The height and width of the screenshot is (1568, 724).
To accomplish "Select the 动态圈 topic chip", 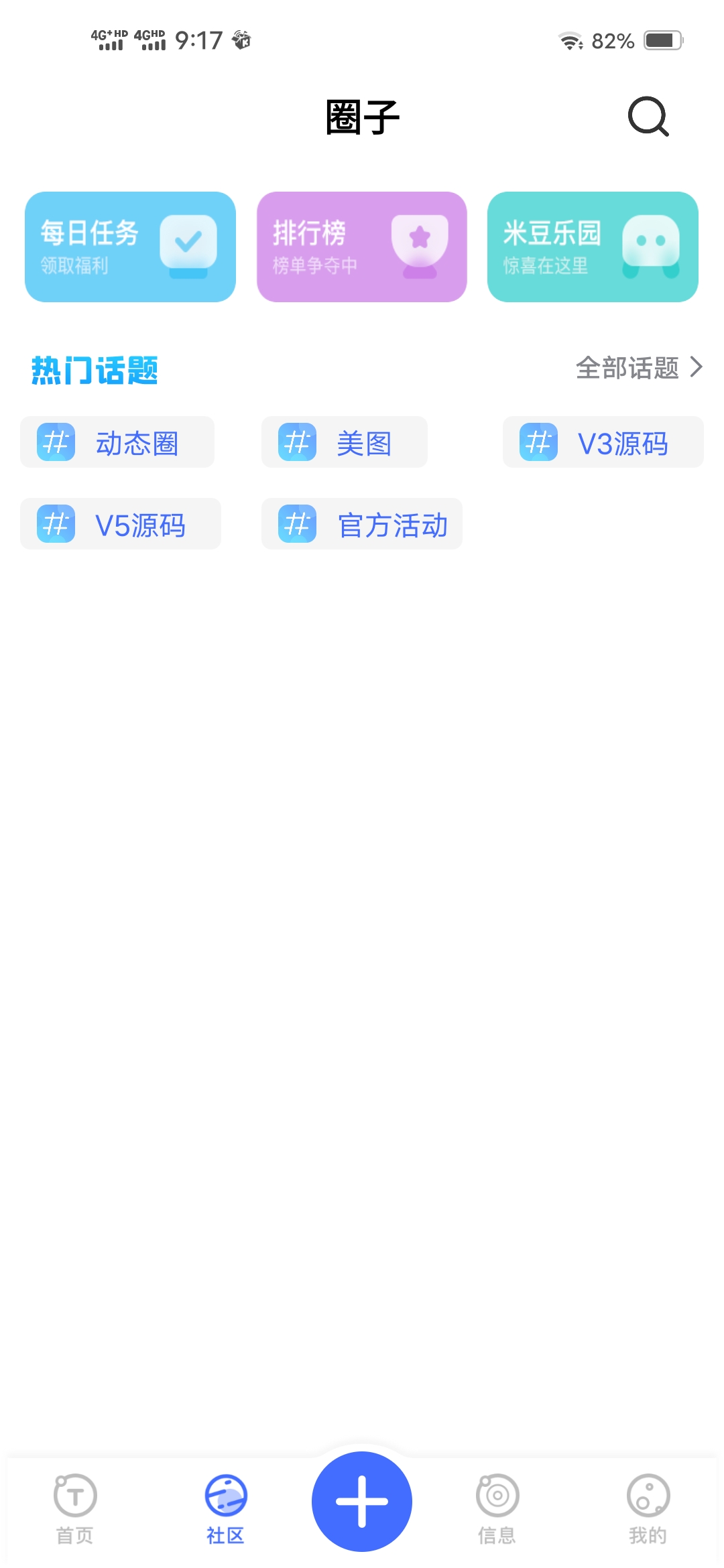I will click(117, 442).
